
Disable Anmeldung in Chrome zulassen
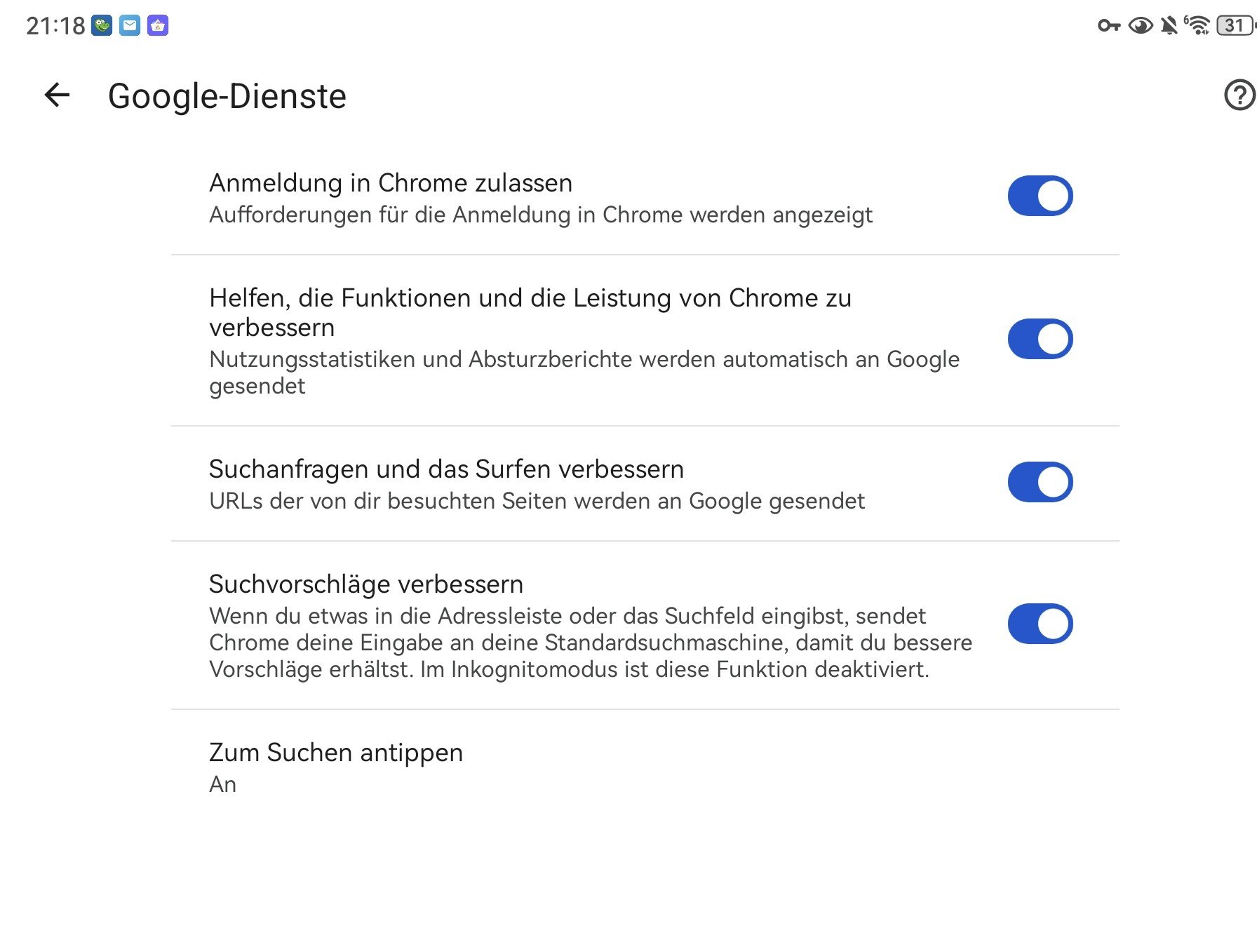coord(1040,196)
